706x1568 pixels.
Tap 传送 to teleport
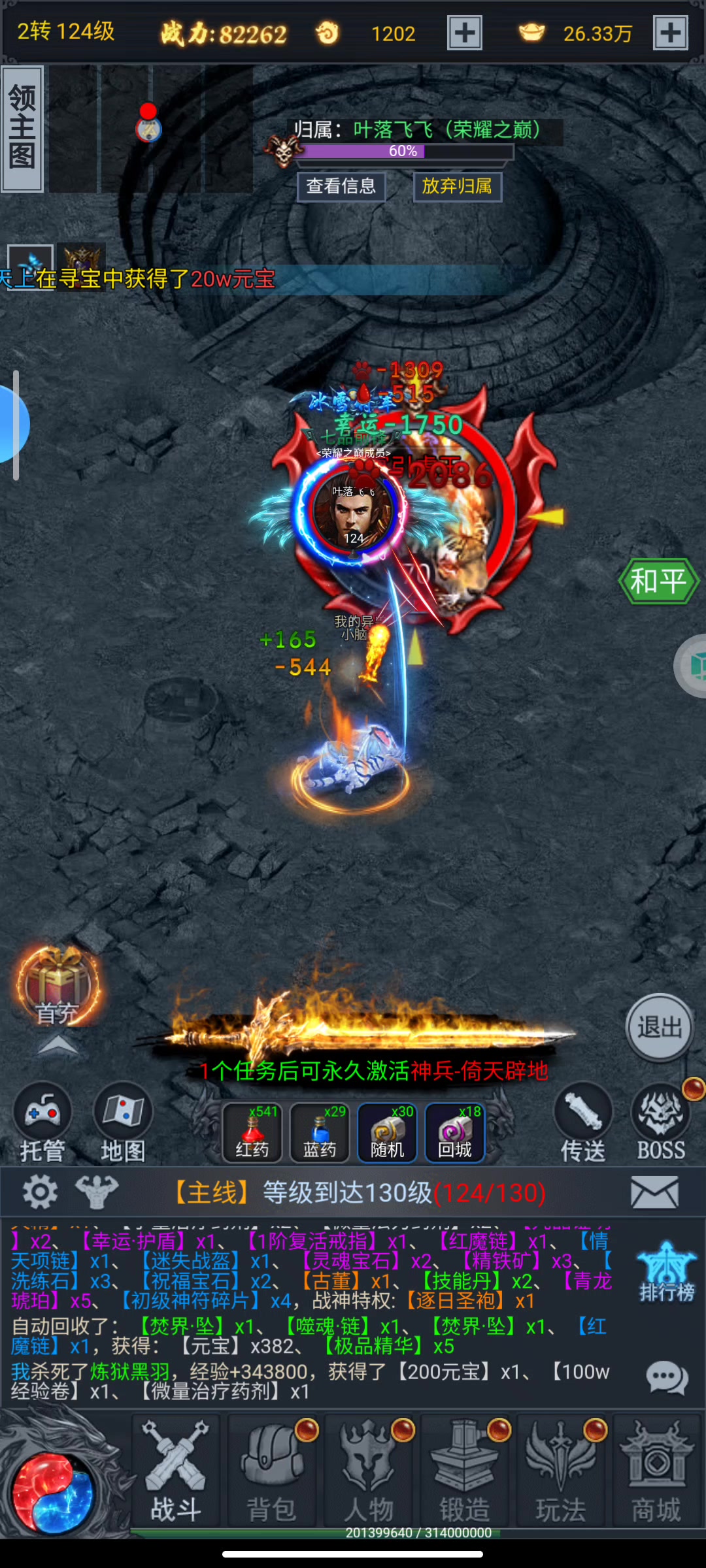(583, 1124)
